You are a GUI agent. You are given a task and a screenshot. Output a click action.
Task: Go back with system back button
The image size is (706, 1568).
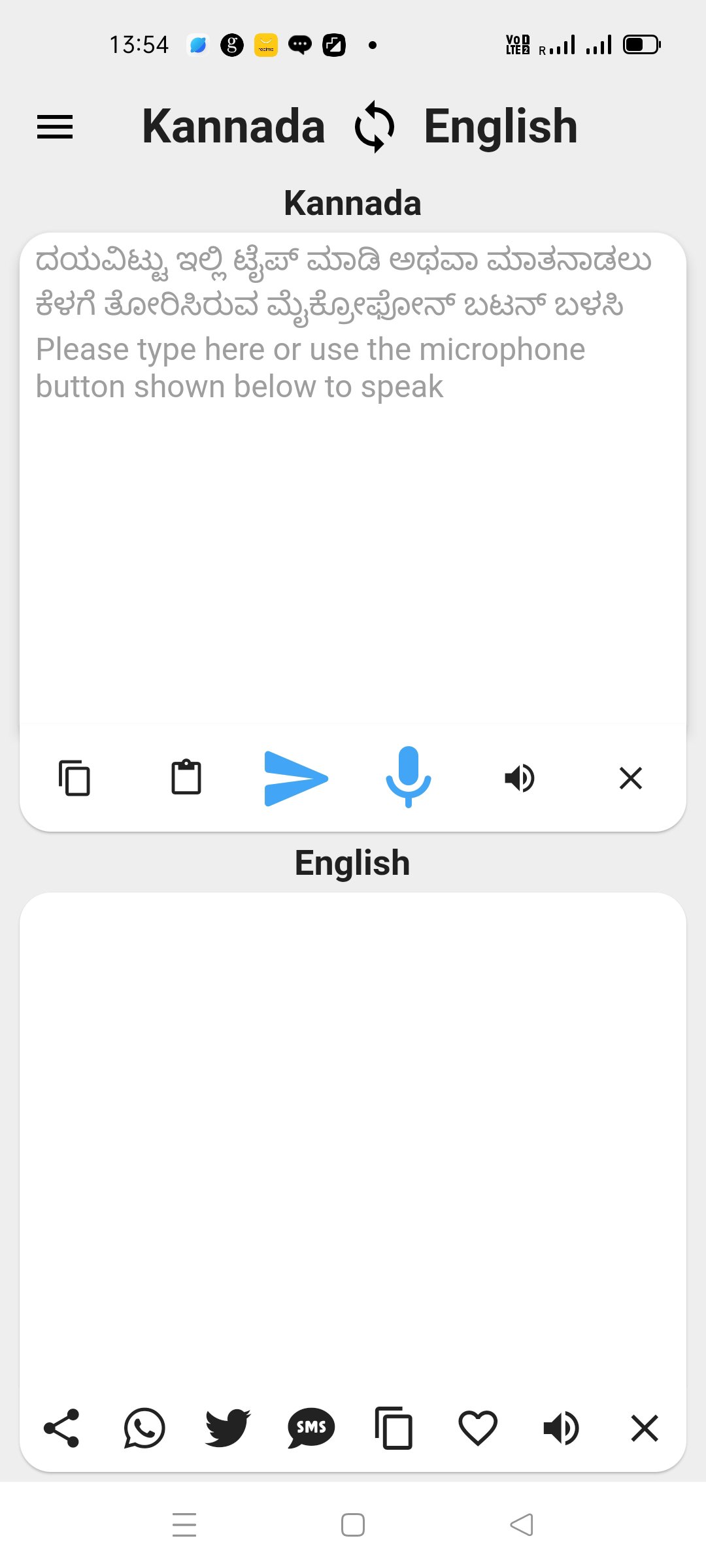point(522,1525)
